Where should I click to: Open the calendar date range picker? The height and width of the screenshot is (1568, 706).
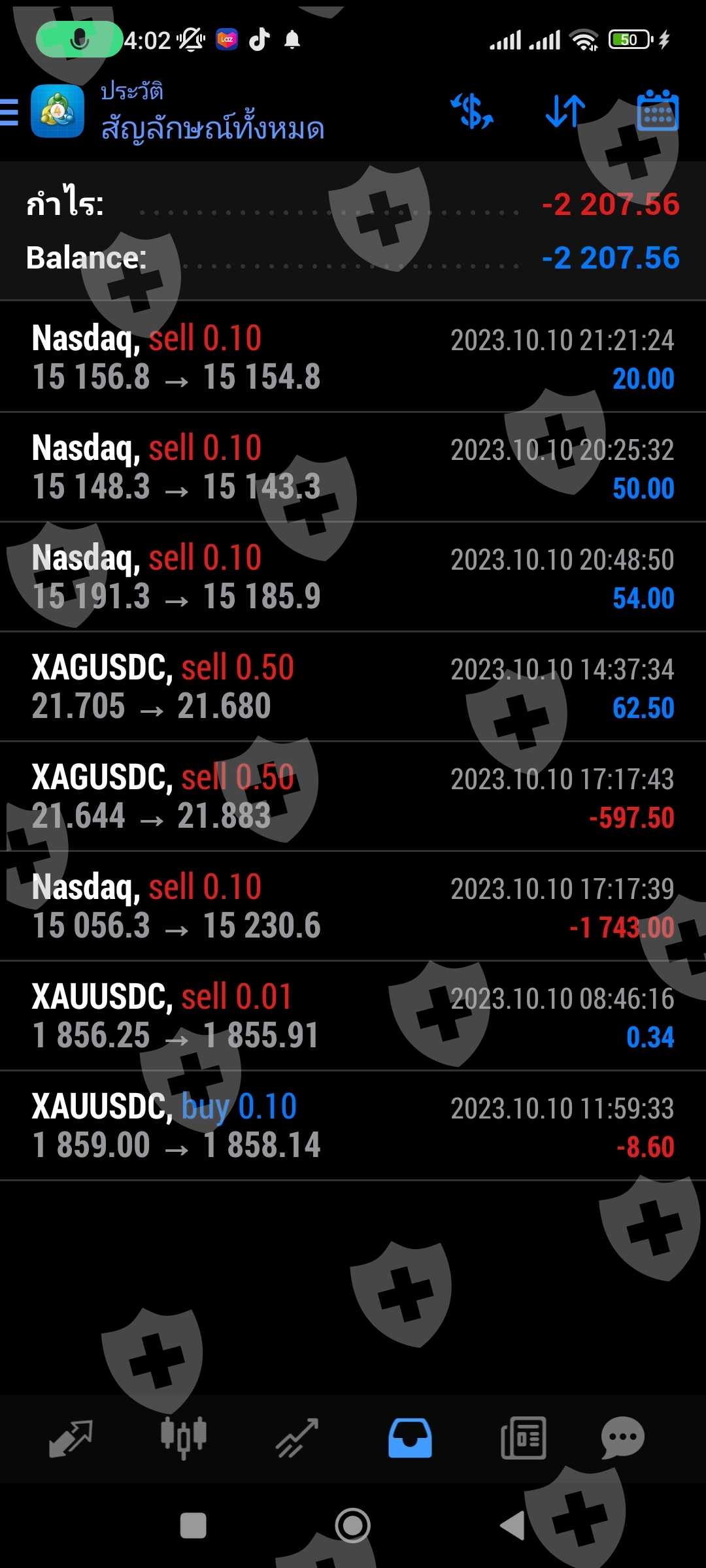(658, 111)
